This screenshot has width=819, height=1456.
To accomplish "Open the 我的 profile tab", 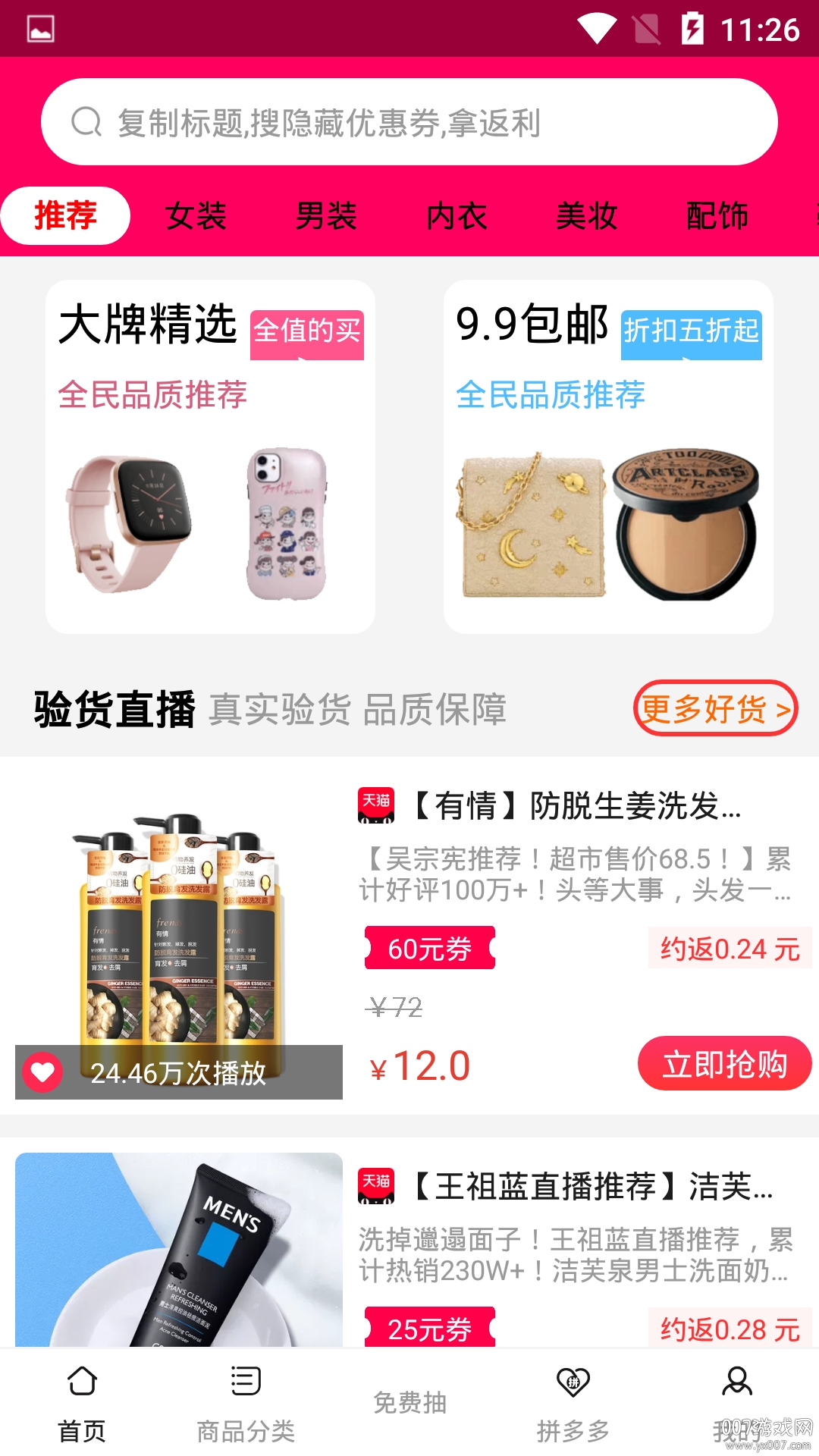I will [736, 1403].
